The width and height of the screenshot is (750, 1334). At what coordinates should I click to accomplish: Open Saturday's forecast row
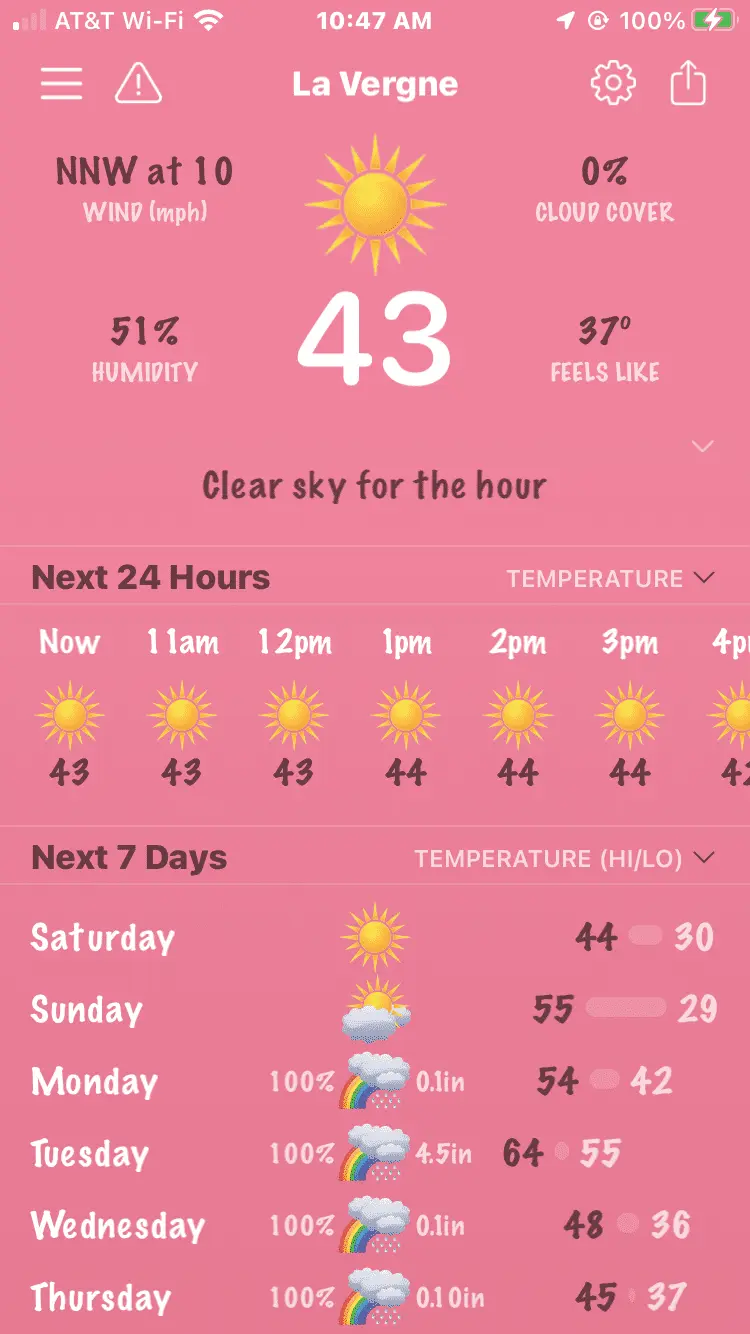(x=375, y=937)
